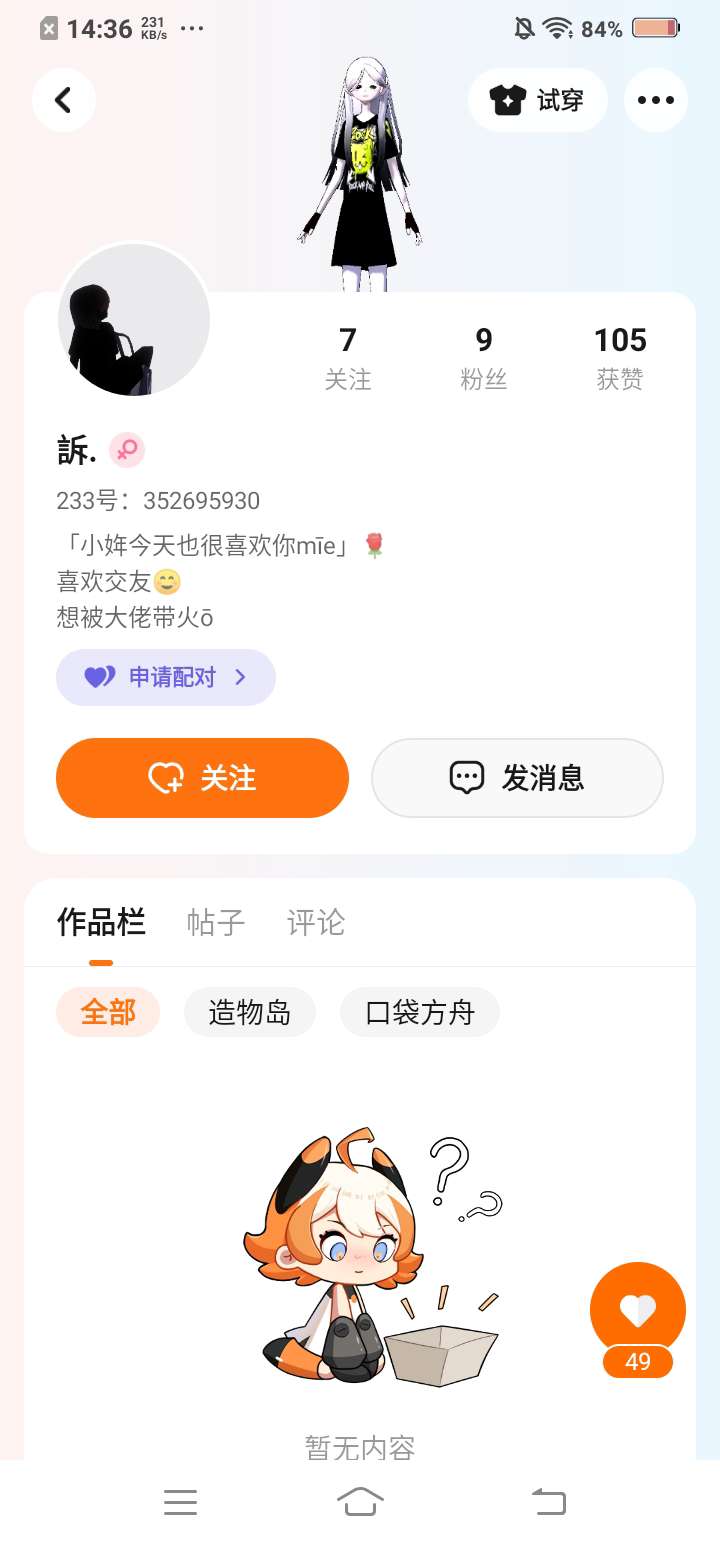The height and width of the screenshot is (1544, 720).
Task: Go to the system home screen
Action: point(360,1502)
